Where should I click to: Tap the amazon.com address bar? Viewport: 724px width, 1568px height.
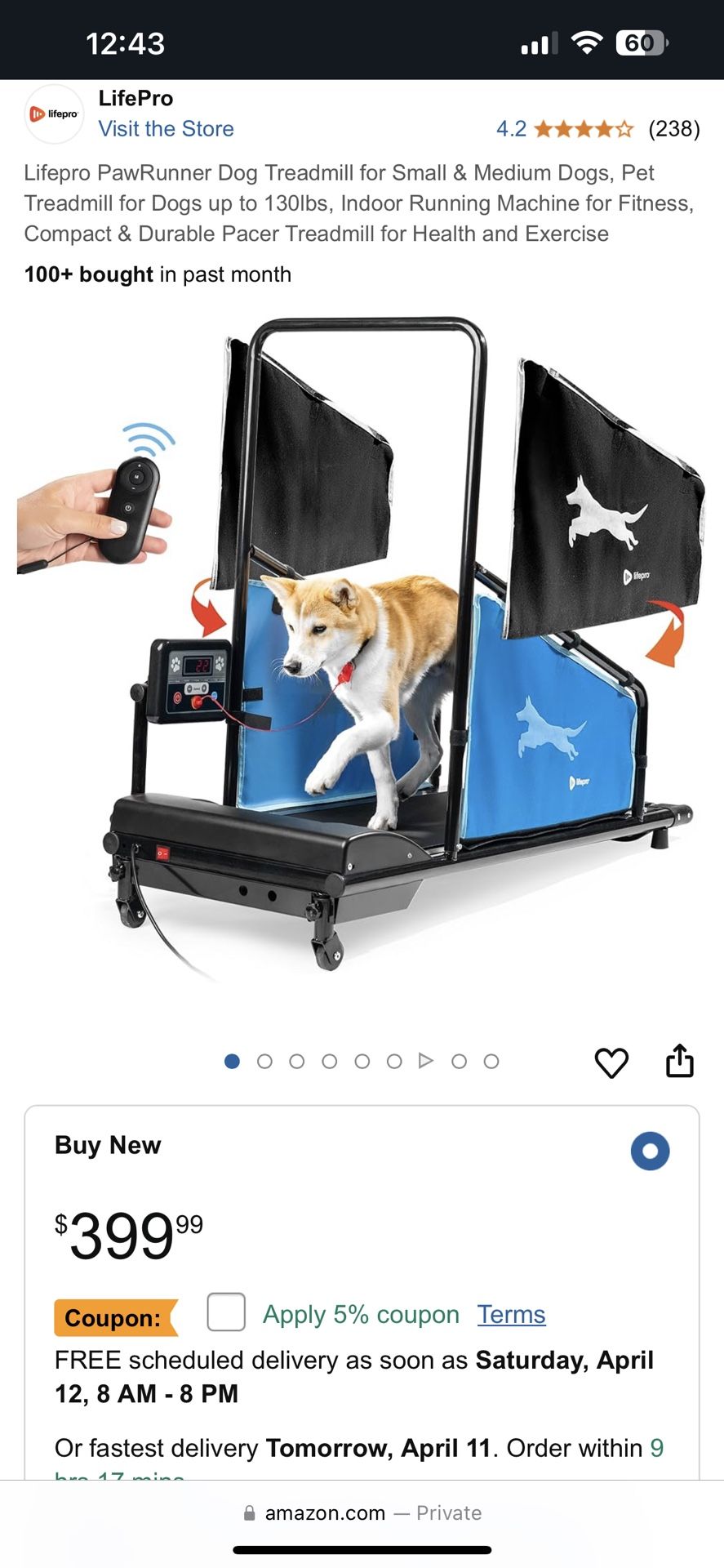tap(362, 1512)
